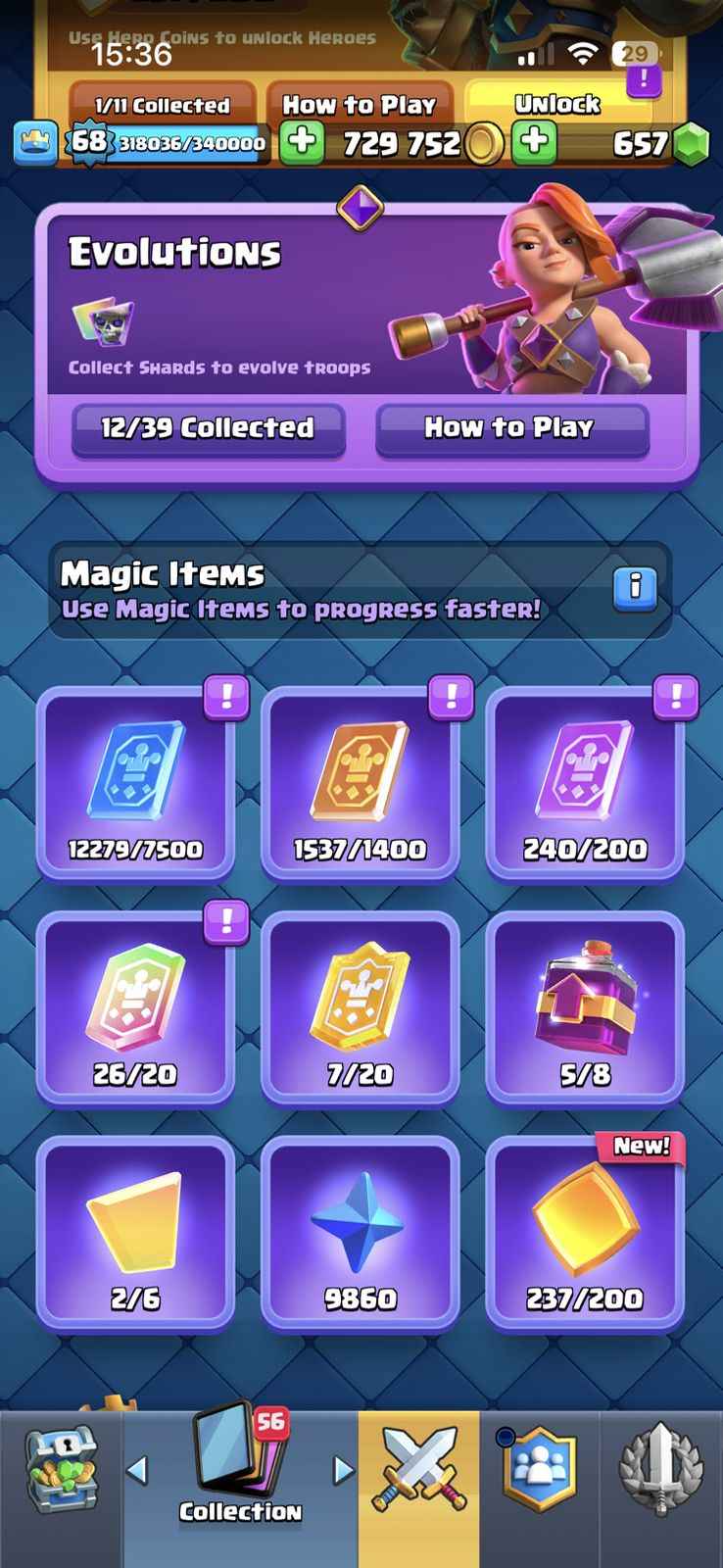
Task: Open the shop chest tab
Action: [61, 1470]
